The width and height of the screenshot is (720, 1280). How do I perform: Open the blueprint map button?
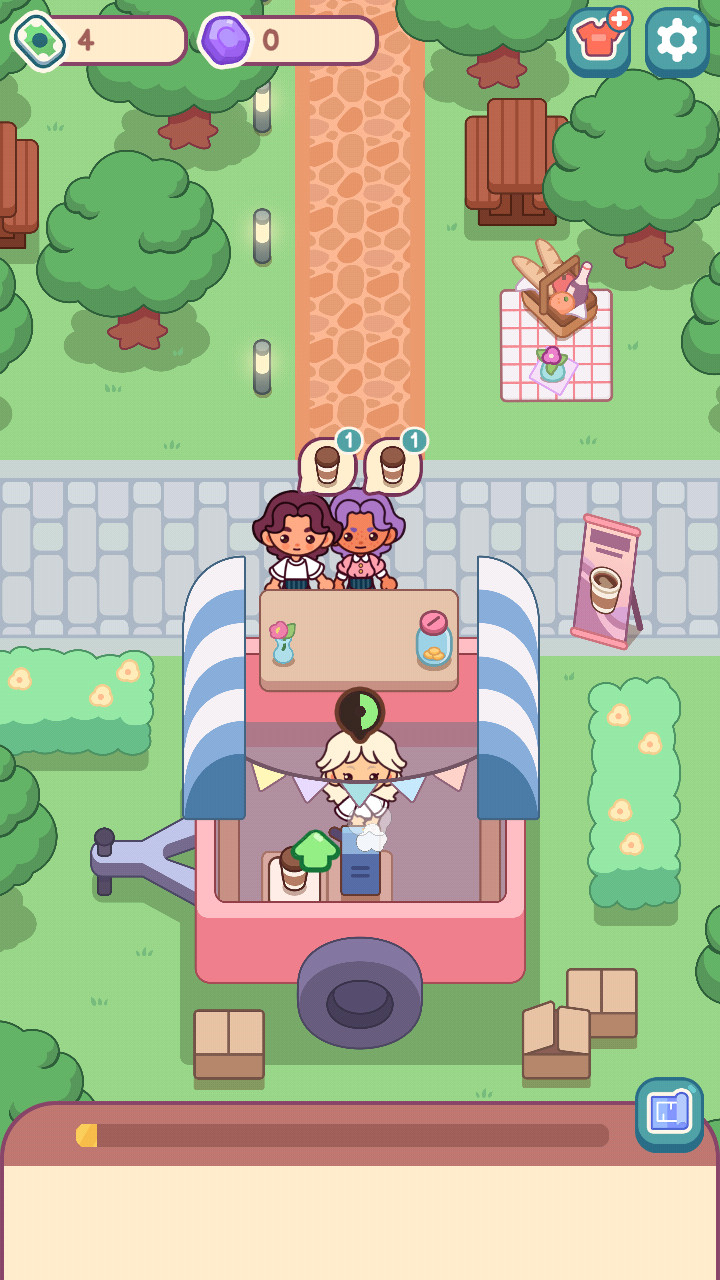(x=669, y=1113)
